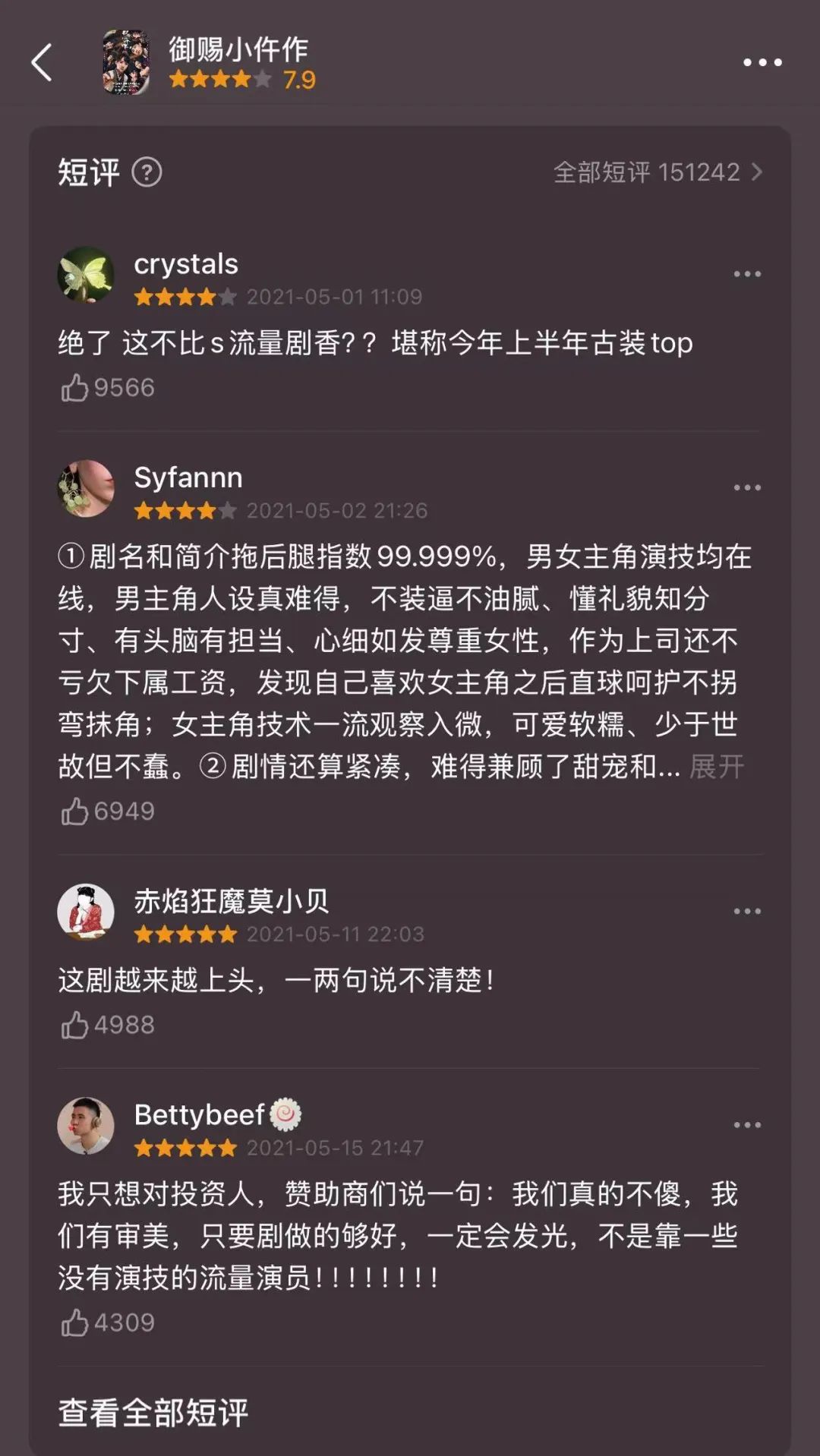
Task: Select 查看全部短评 to view all reviews
Action: [x=153, y=1413]
